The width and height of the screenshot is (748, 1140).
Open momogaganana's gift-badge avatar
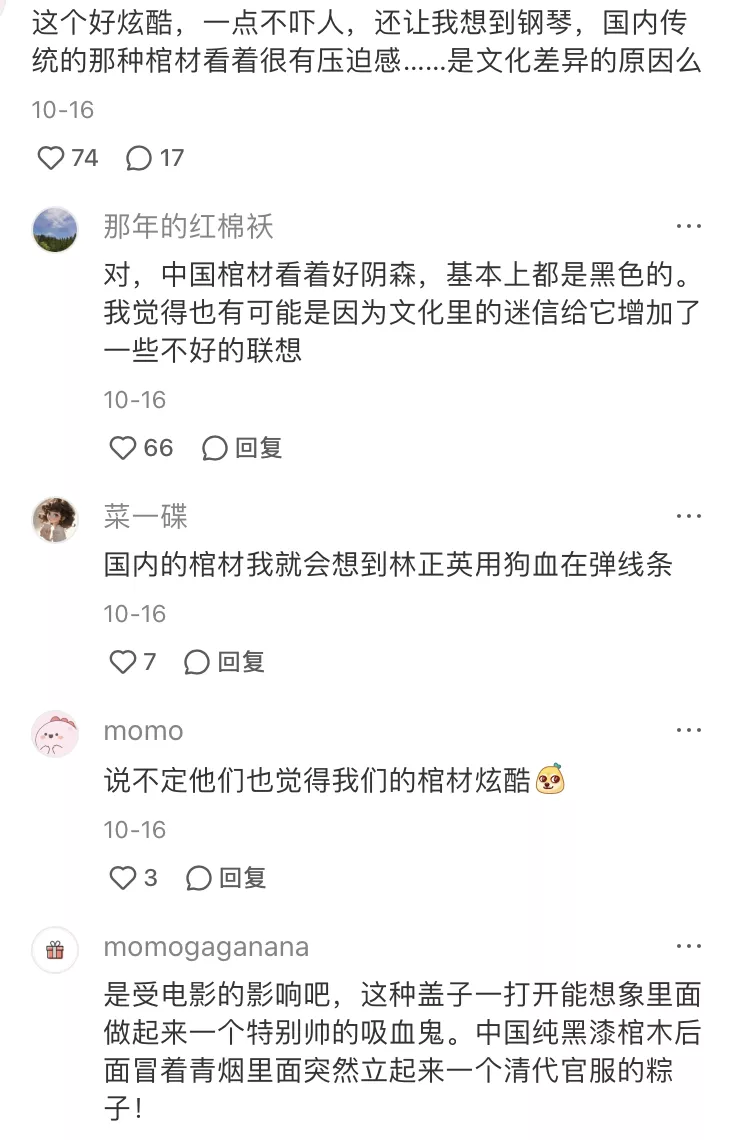[x=57, y=950]
